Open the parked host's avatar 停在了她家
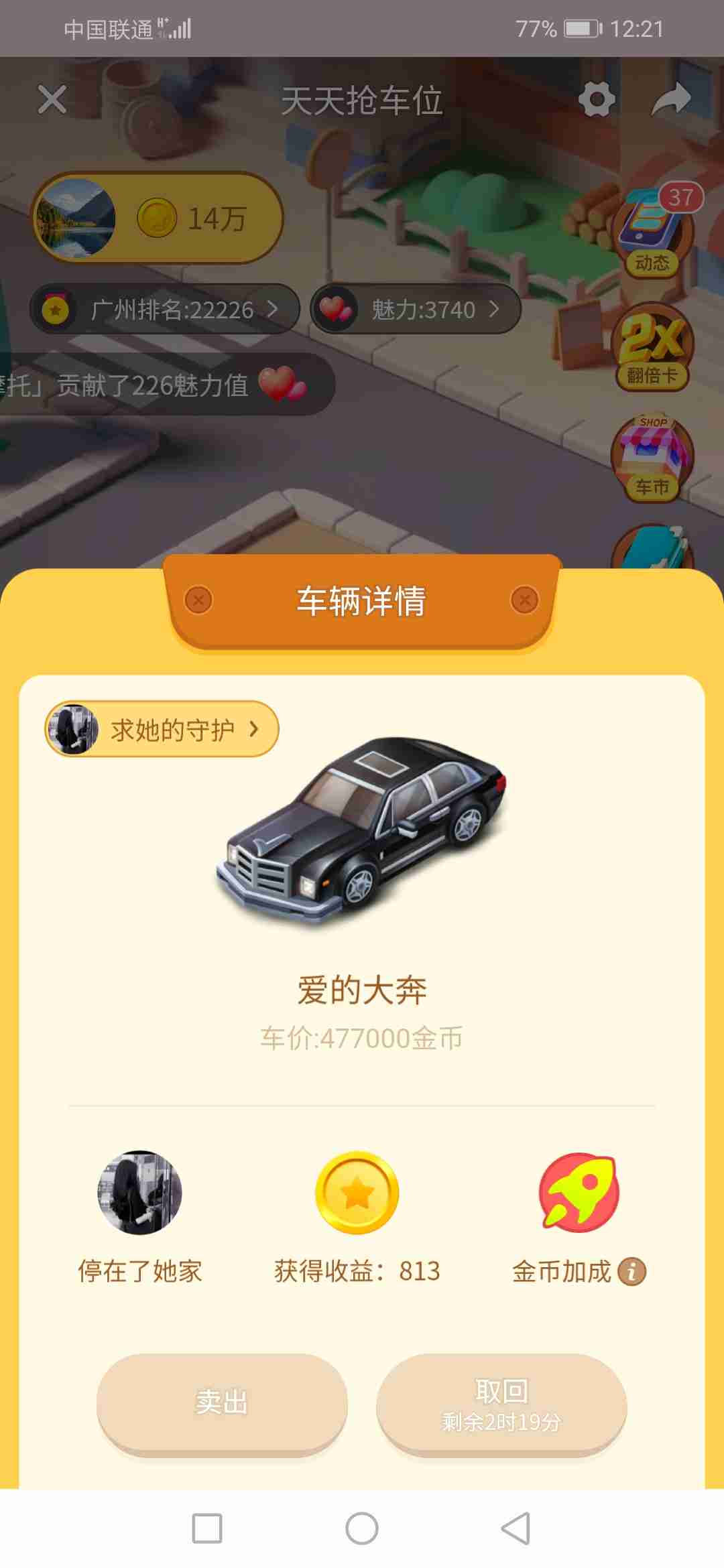724x1568 pixels. click(x=139, y=1193)
